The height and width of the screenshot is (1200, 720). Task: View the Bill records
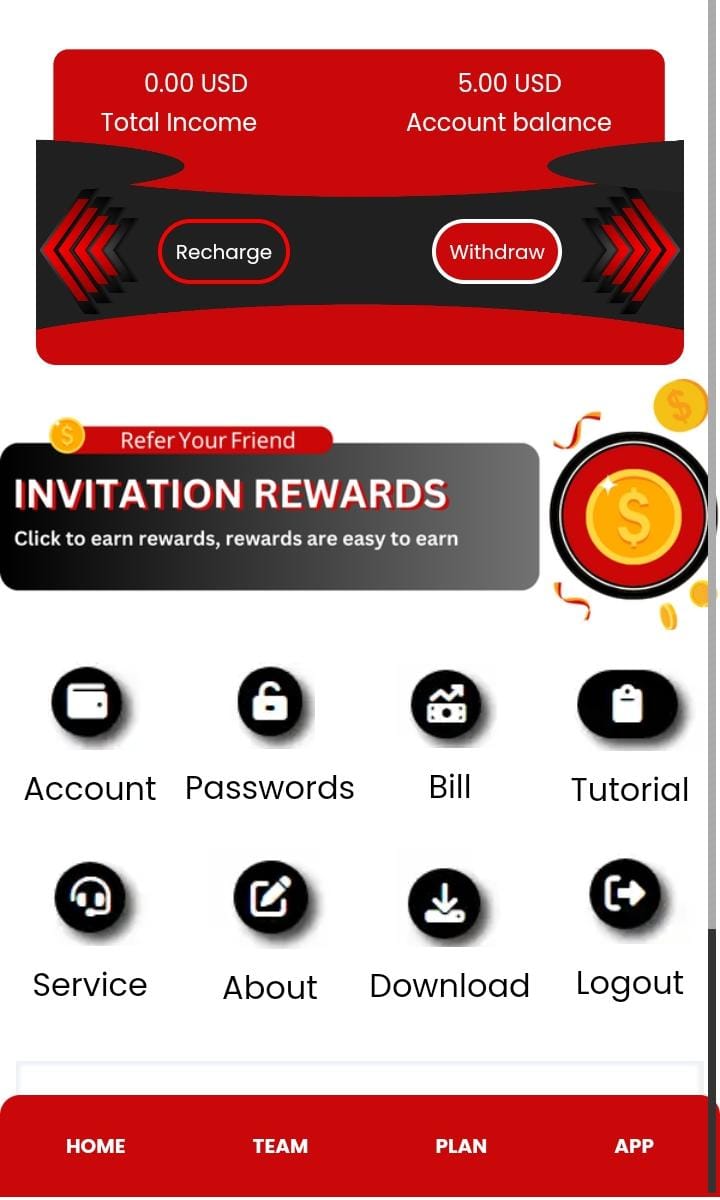pos(448,705)
